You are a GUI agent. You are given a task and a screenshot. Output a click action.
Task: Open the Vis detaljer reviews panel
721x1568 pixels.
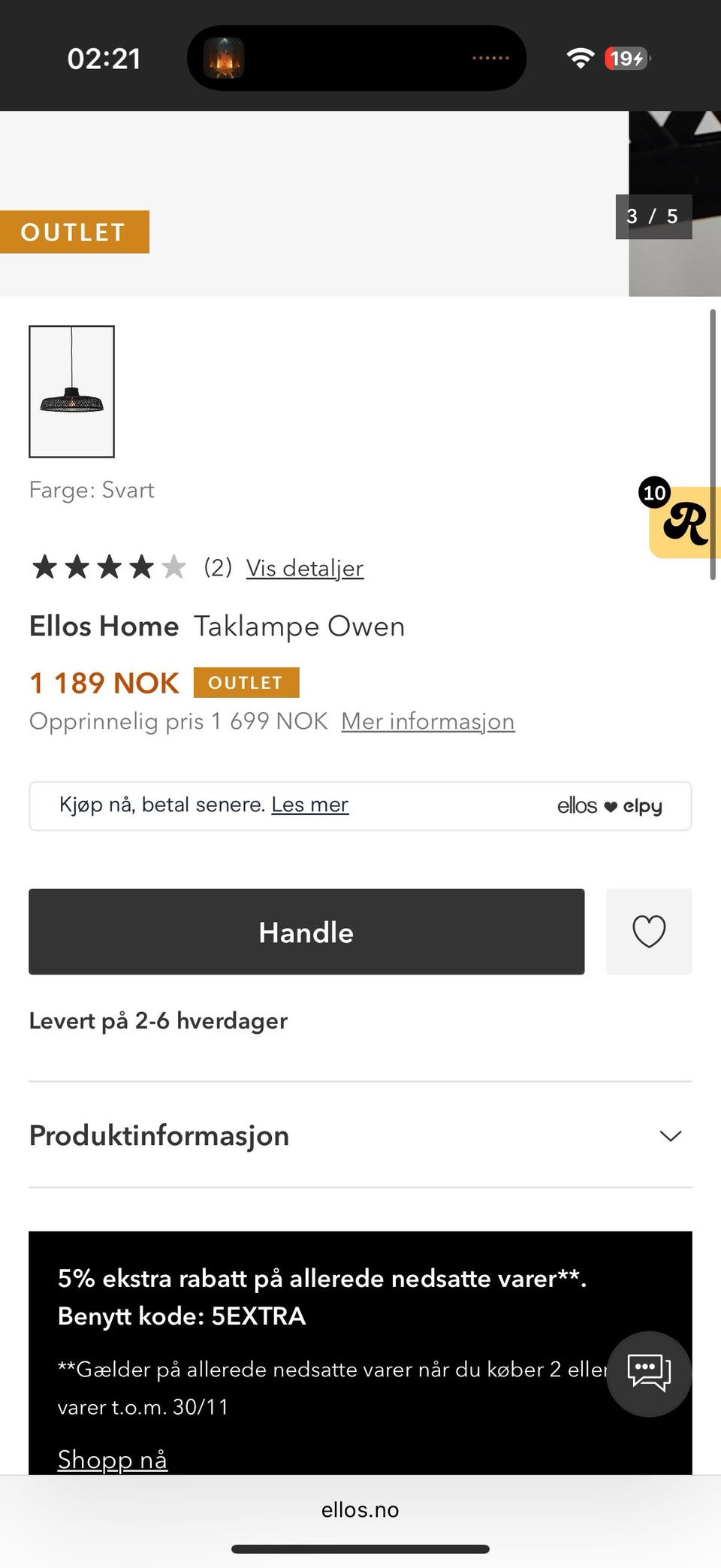tap(303, 569)
